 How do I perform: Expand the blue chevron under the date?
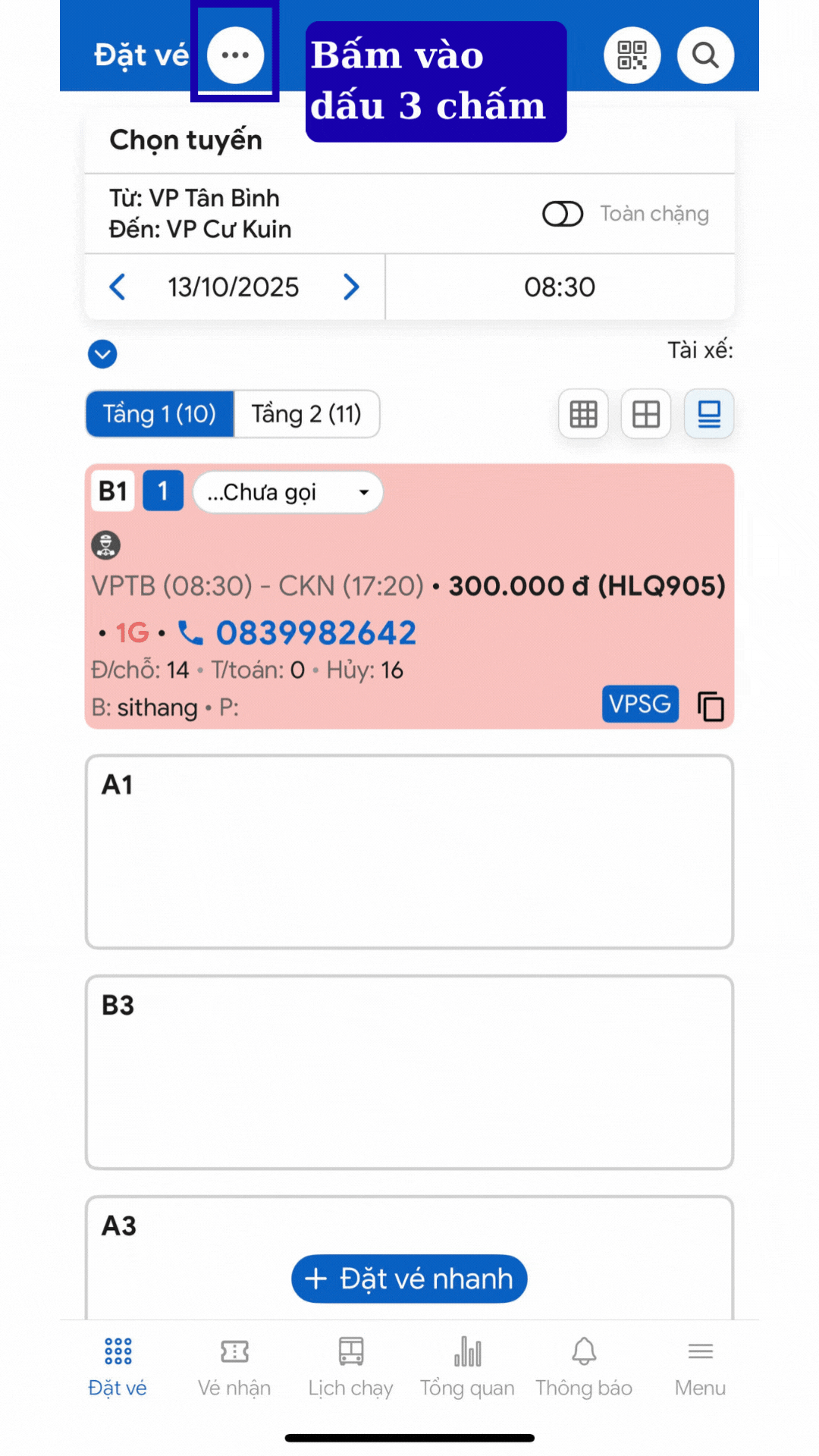[102, 353]
